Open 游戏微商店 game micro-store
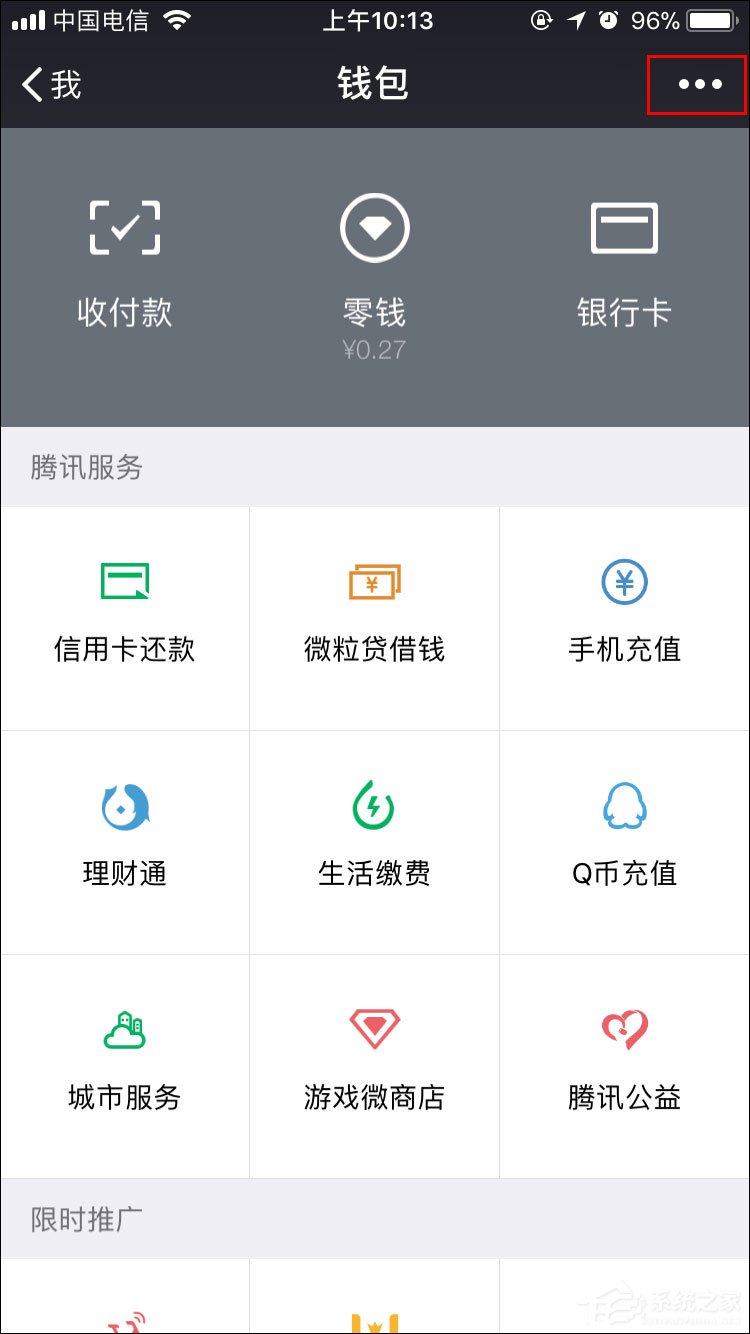 coord(374,1060)
